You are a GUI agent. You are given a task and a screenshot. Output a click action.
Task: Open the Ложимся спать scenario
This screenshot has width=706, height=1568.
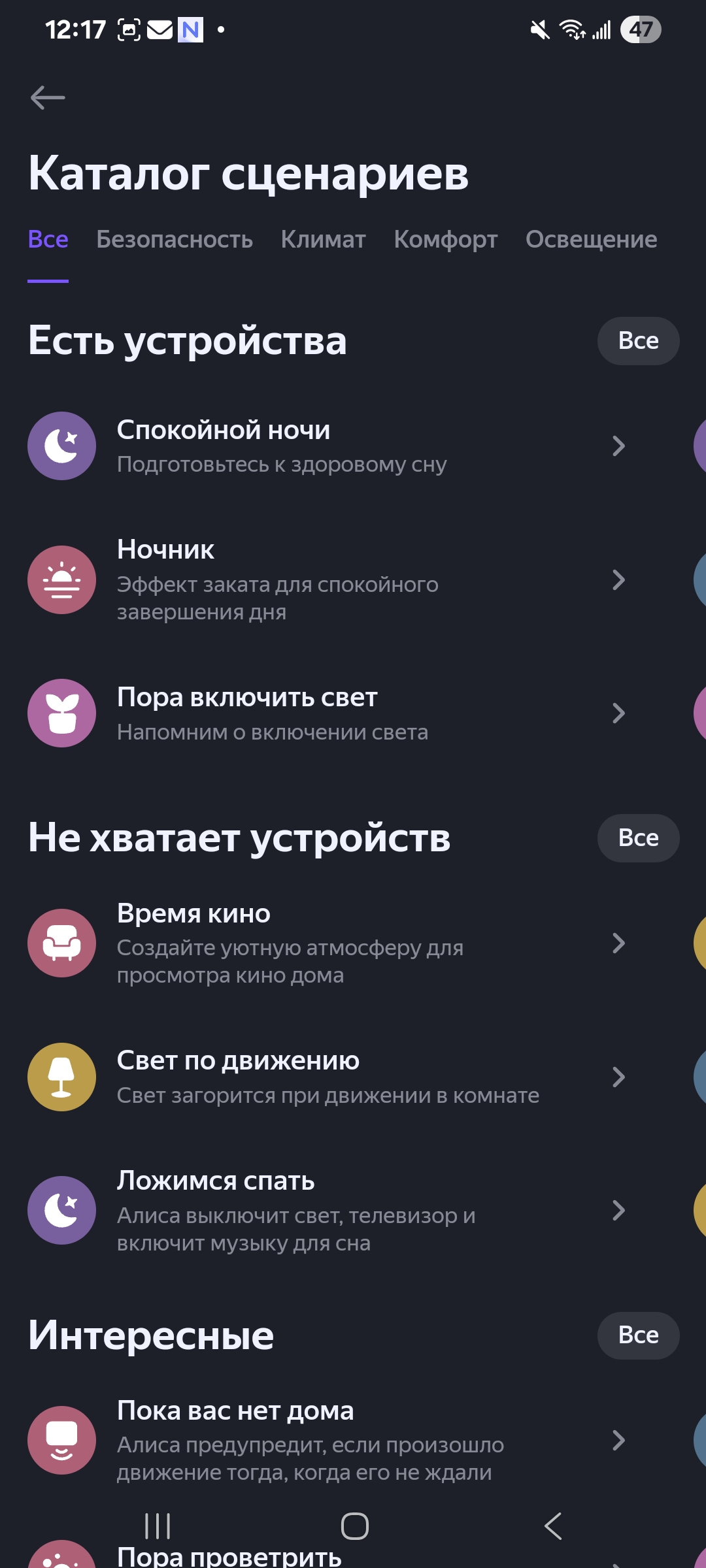point(327,1211)
